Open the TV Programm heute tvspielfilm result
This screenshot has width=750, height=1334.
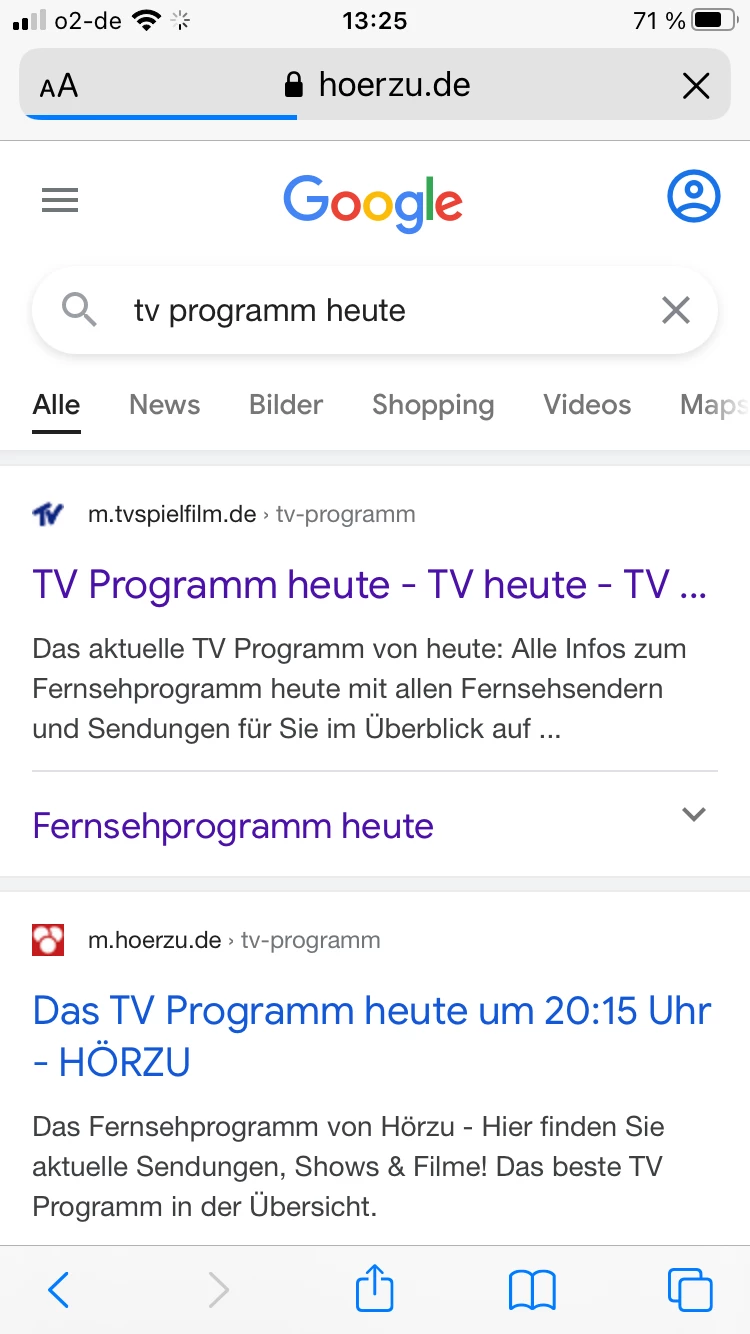pos(370,585)
